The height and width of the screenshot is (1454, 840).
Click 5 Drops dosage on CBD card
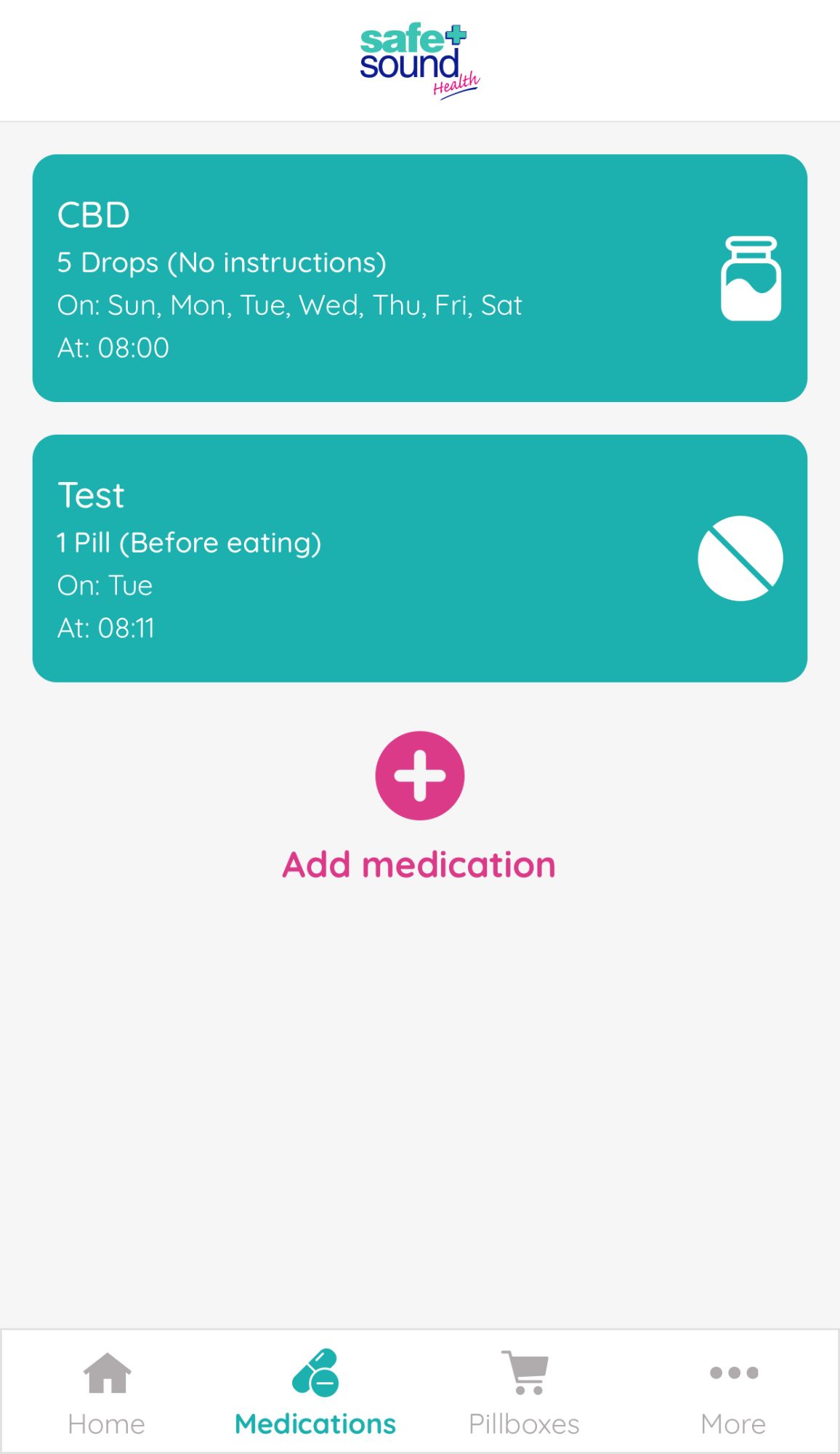221,262
